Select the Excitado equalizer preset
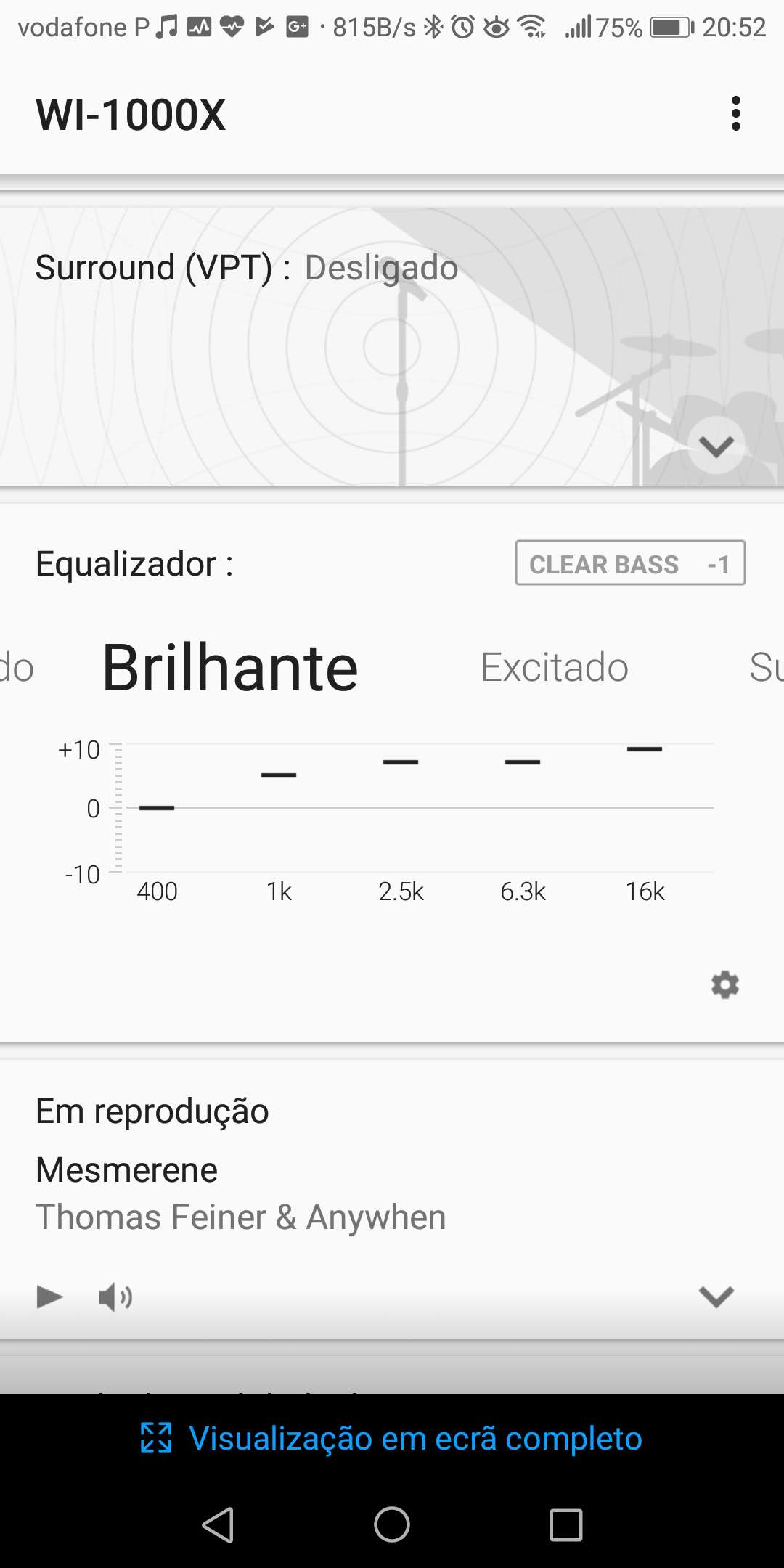Image resolution: width=784 pixels, height=1568 pixels. point(555,667)
